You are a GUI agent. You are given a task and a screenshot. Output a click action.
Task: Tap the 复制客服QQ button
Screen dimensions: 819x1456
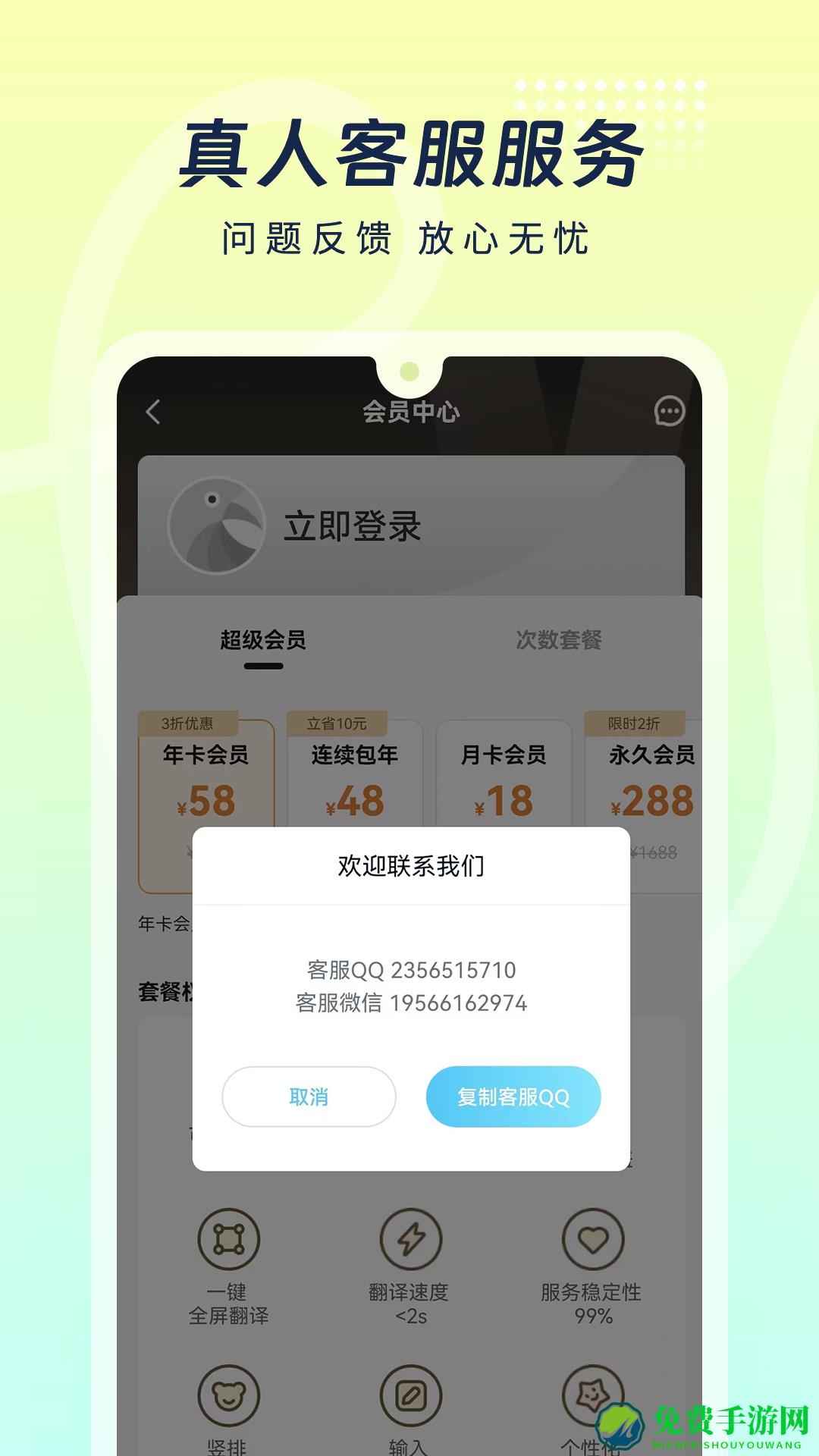[x=513, y=1097]
